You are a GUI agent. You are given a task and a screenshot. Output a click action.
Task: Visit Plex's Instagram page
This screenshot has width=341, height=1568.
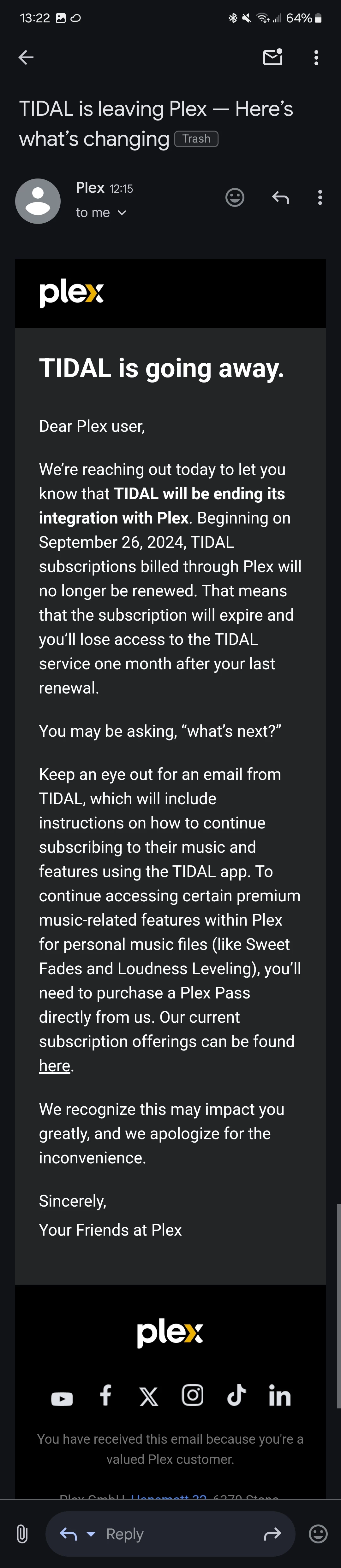[x=192, y=1395]
